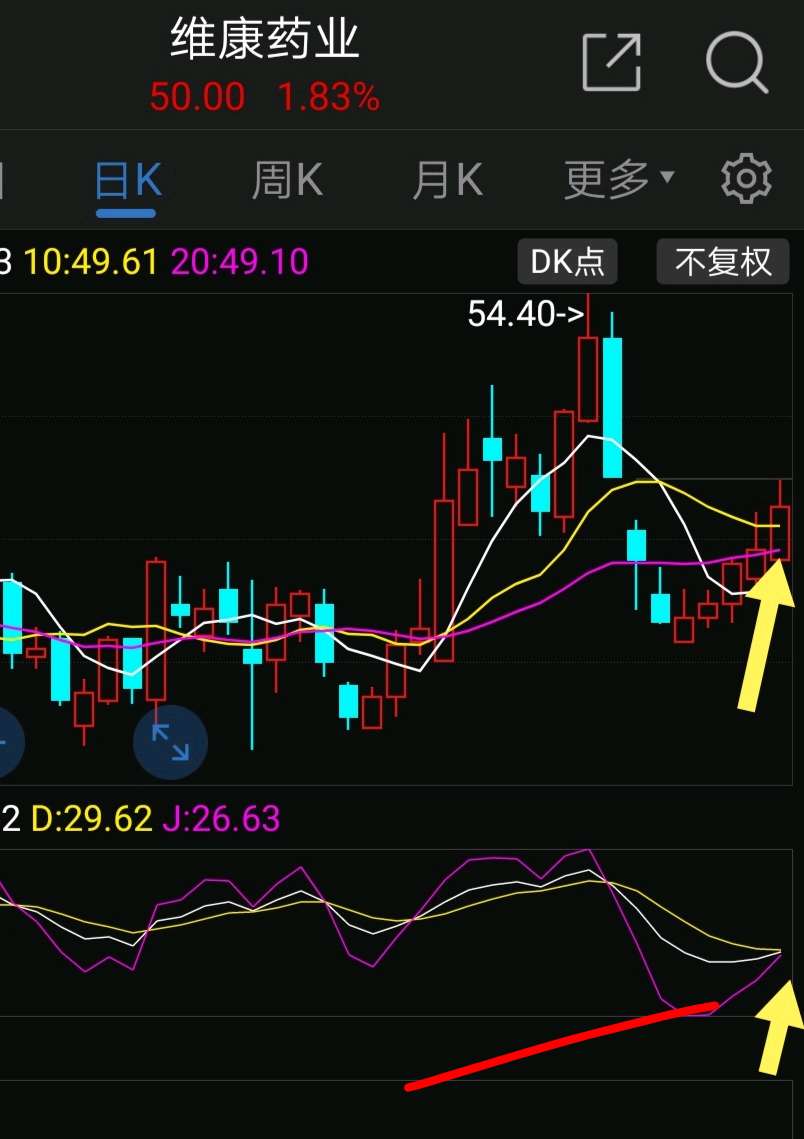The width and height of the screenshot is (804, 1139).
Task: Select the 月K monthly tab
Action: (x=446, y=177)
